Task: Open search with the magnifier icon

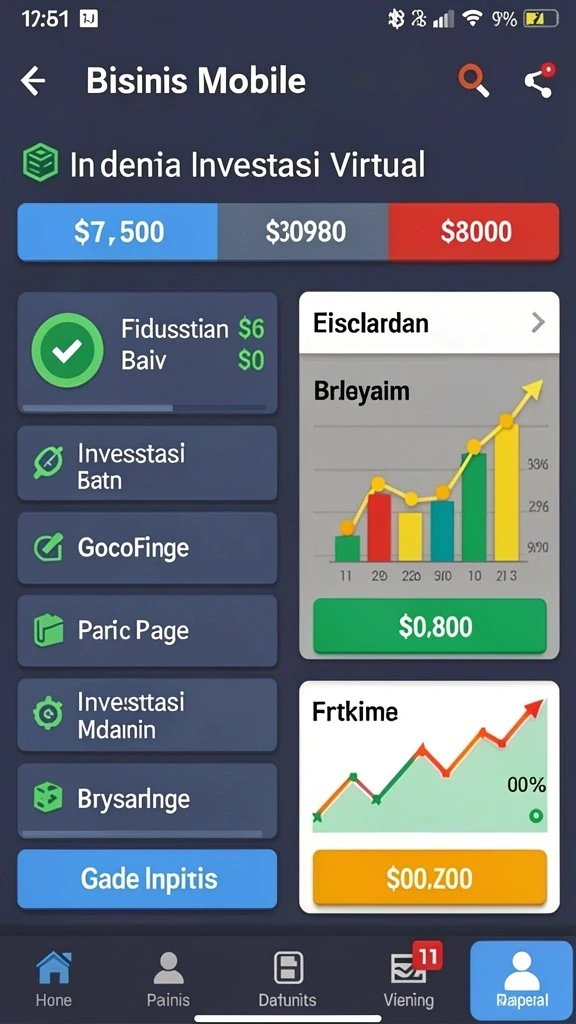Action: tap(473, 81)
